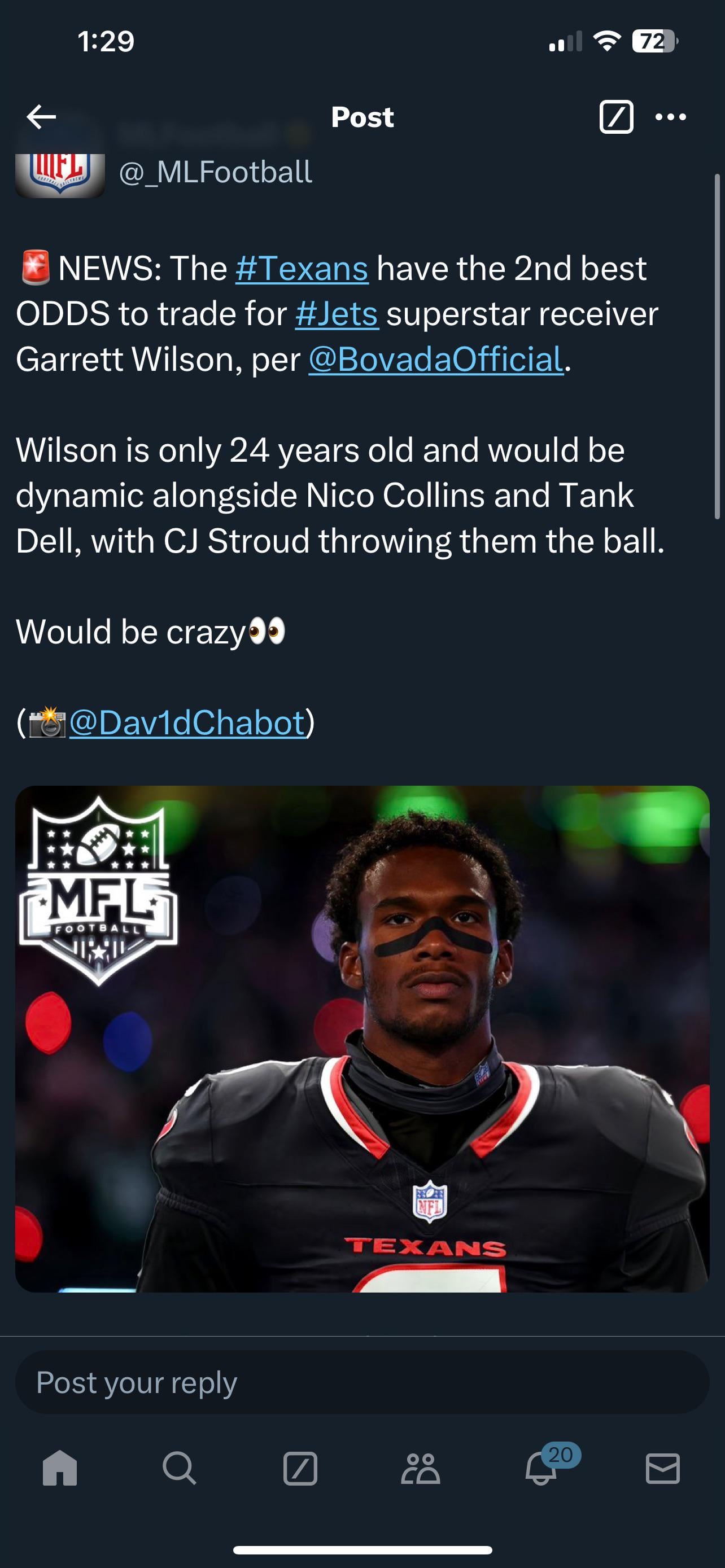
Task: Switch to the Search tab
Action: click(x=180, y=1469)
